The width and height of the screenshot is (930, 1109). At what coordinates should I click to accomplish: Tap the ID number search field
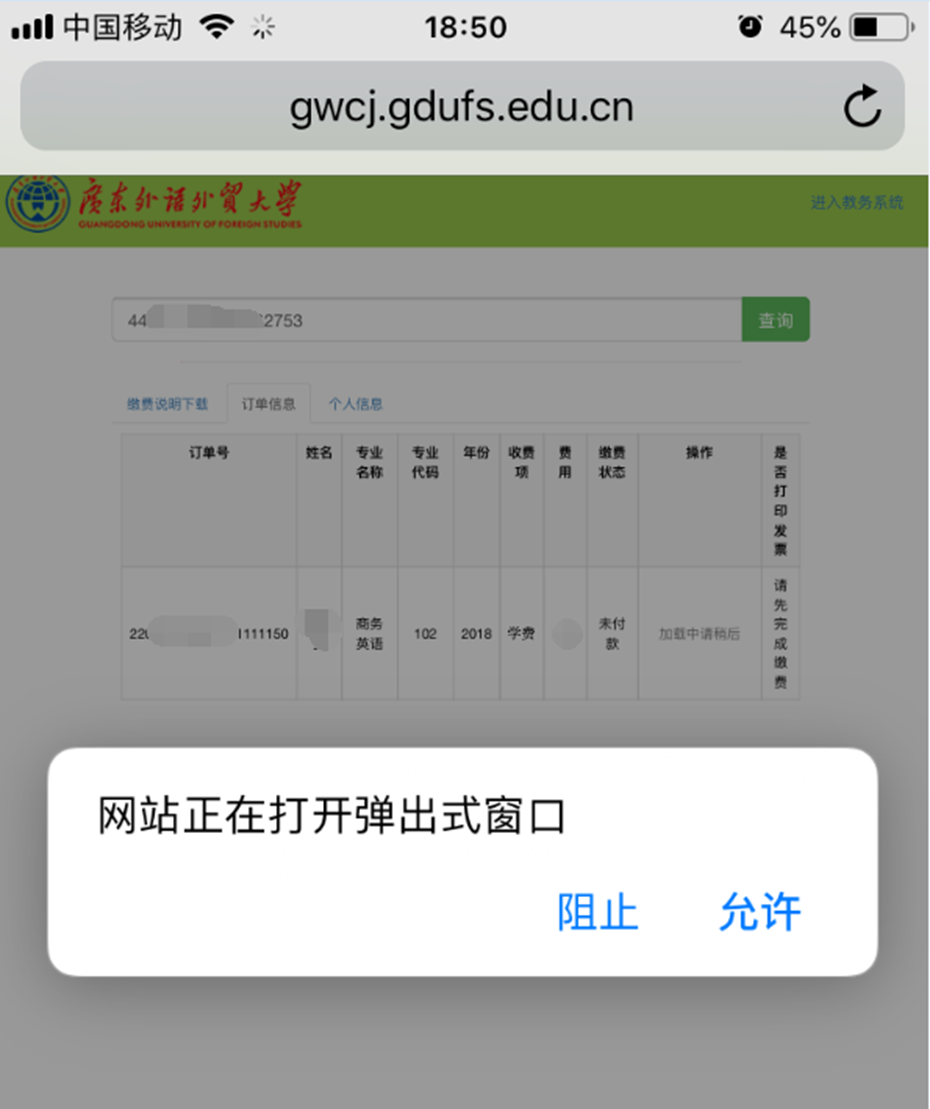425,320
